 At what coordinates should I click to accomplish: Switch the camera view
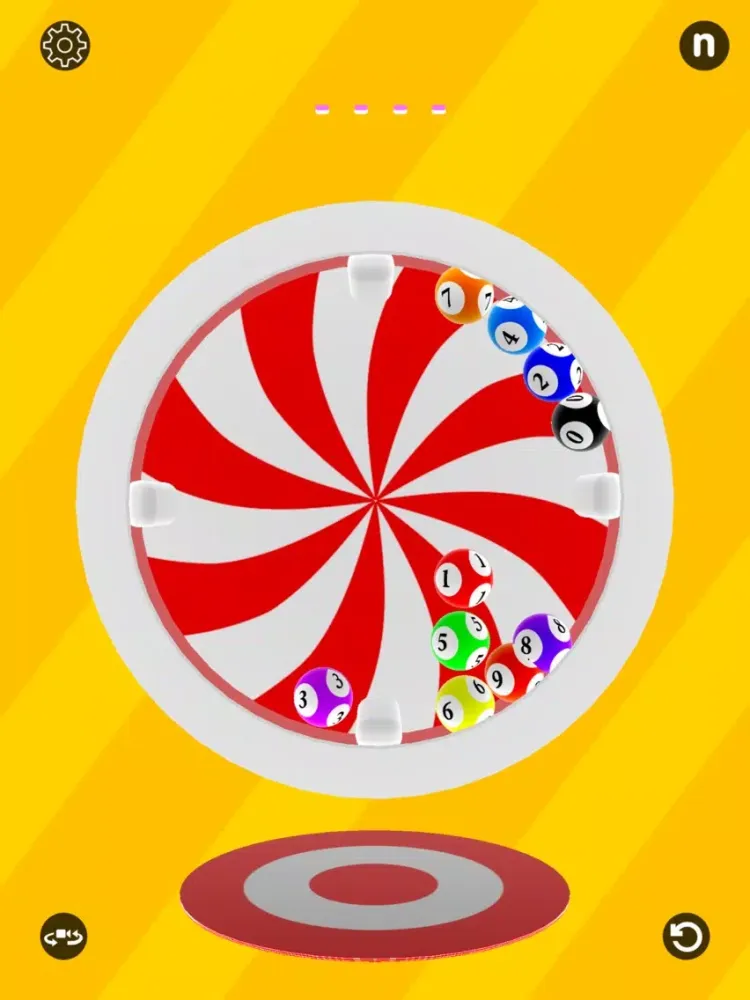click(64, 937)
